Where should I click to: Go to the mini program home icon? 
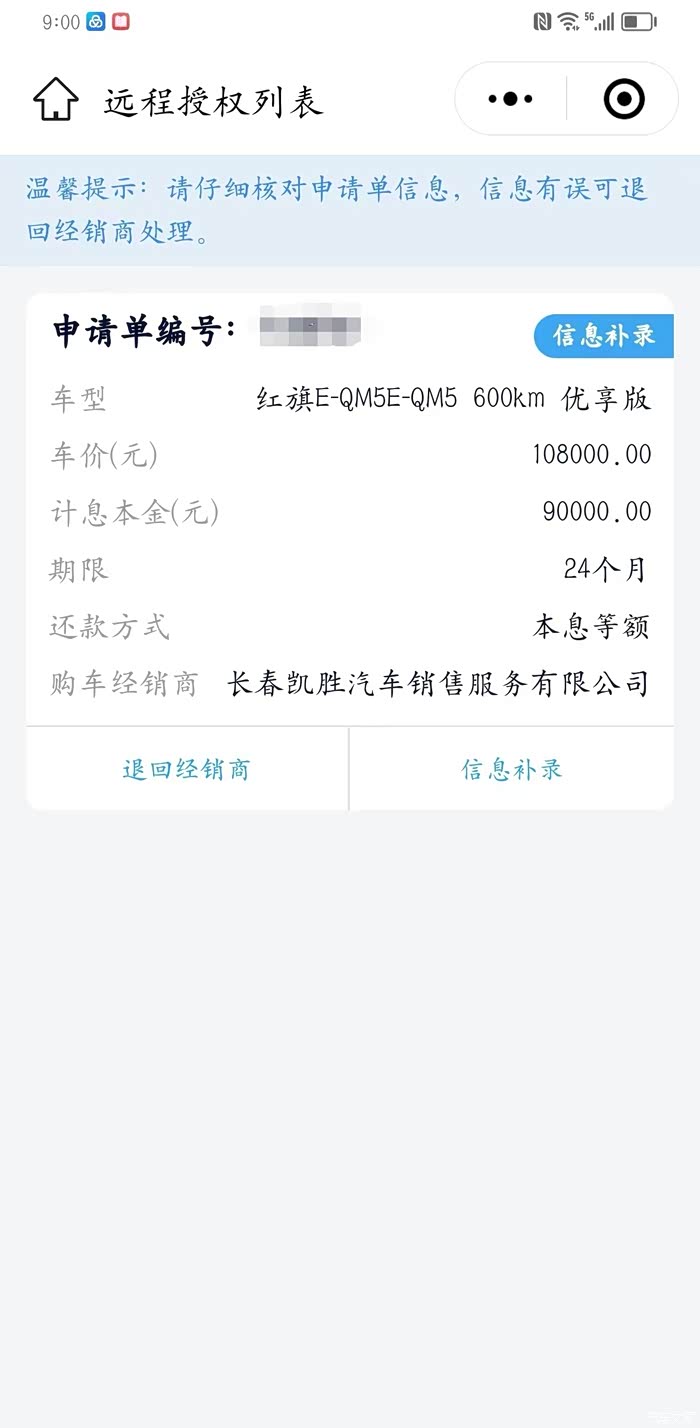[x=55, y=100]
